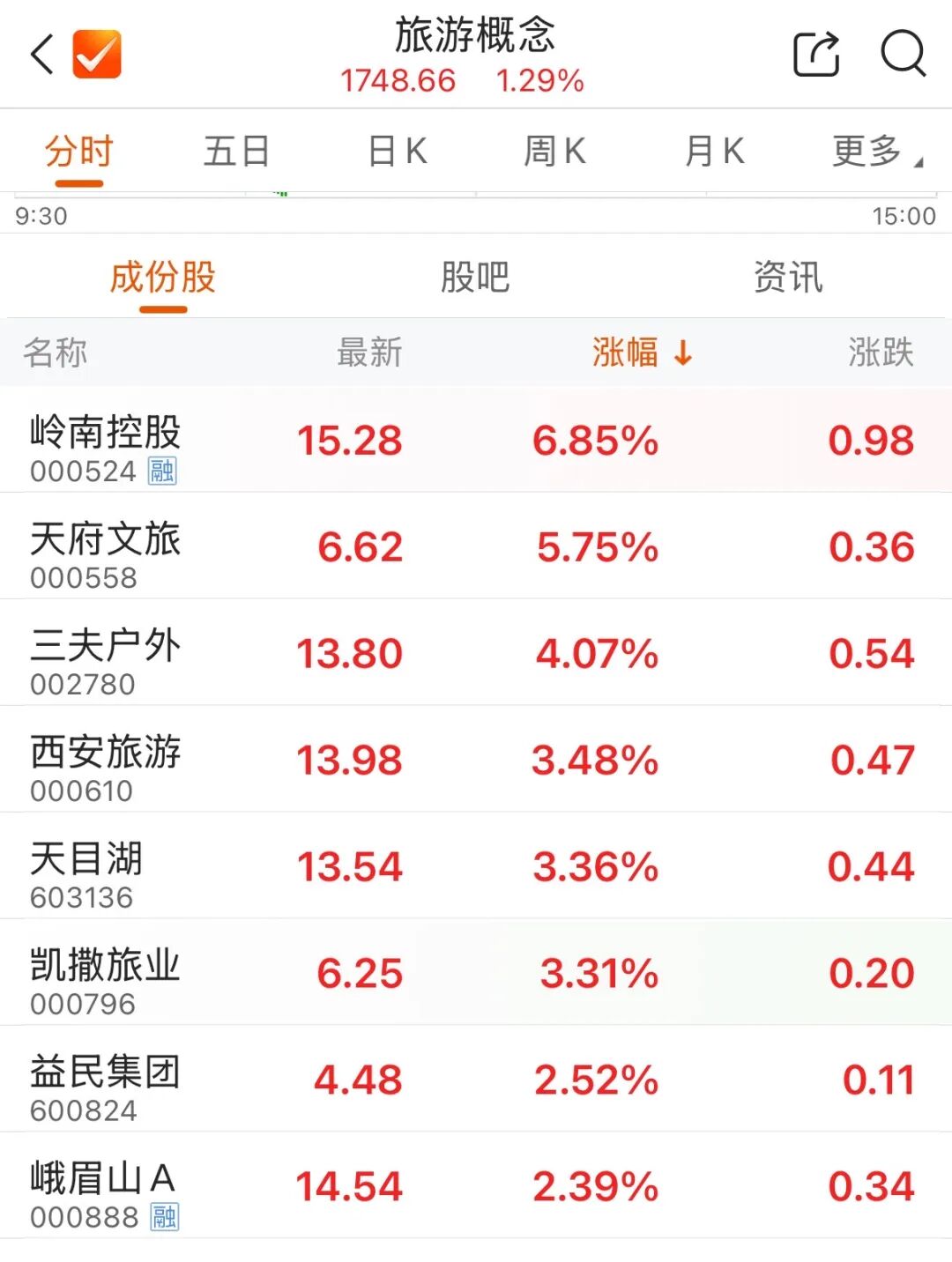
Task: Open stock 岭南控股 000524
Action: [476, 440]
